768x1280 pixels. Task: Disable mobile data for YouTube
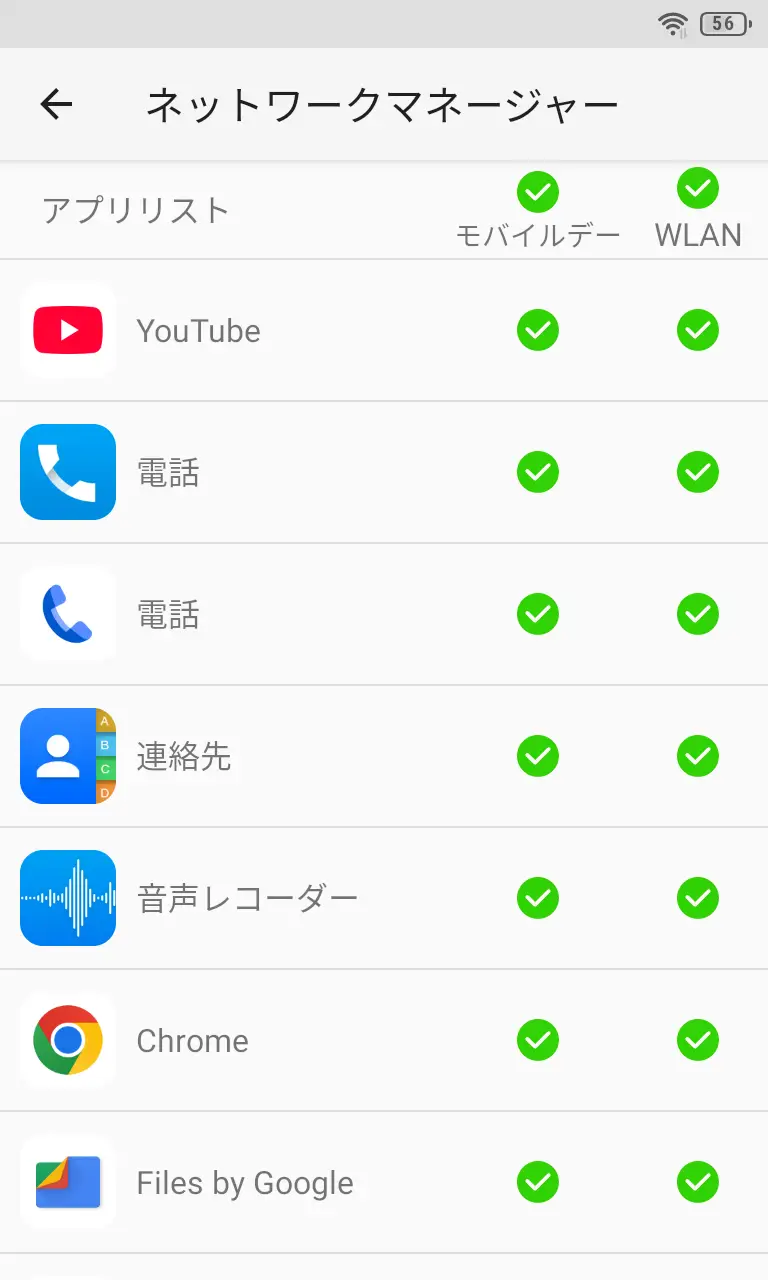[x=538, y=330]
